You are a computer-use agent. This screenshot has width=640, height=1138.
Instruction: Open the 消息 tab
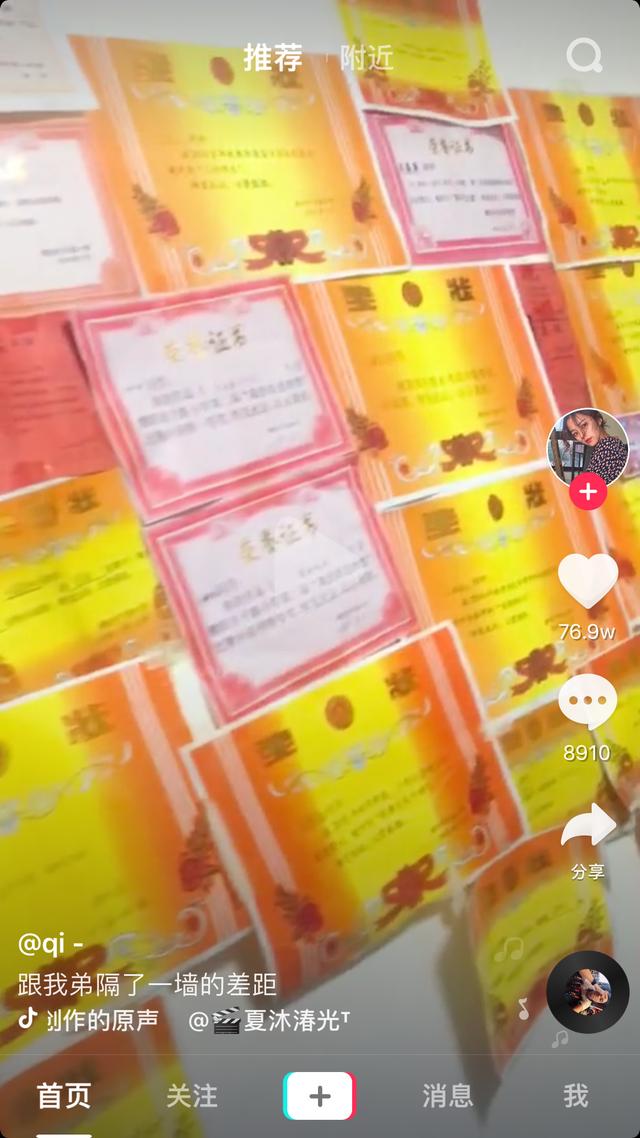pos(447,1096)
